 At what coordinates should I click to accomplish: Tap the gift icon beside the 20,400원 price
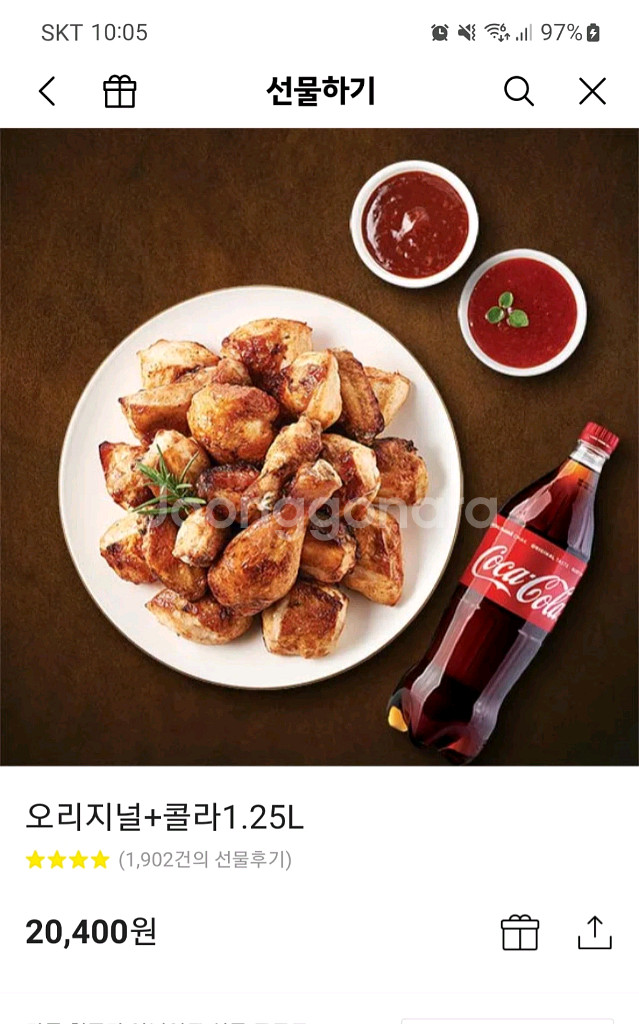pos(519,932)
